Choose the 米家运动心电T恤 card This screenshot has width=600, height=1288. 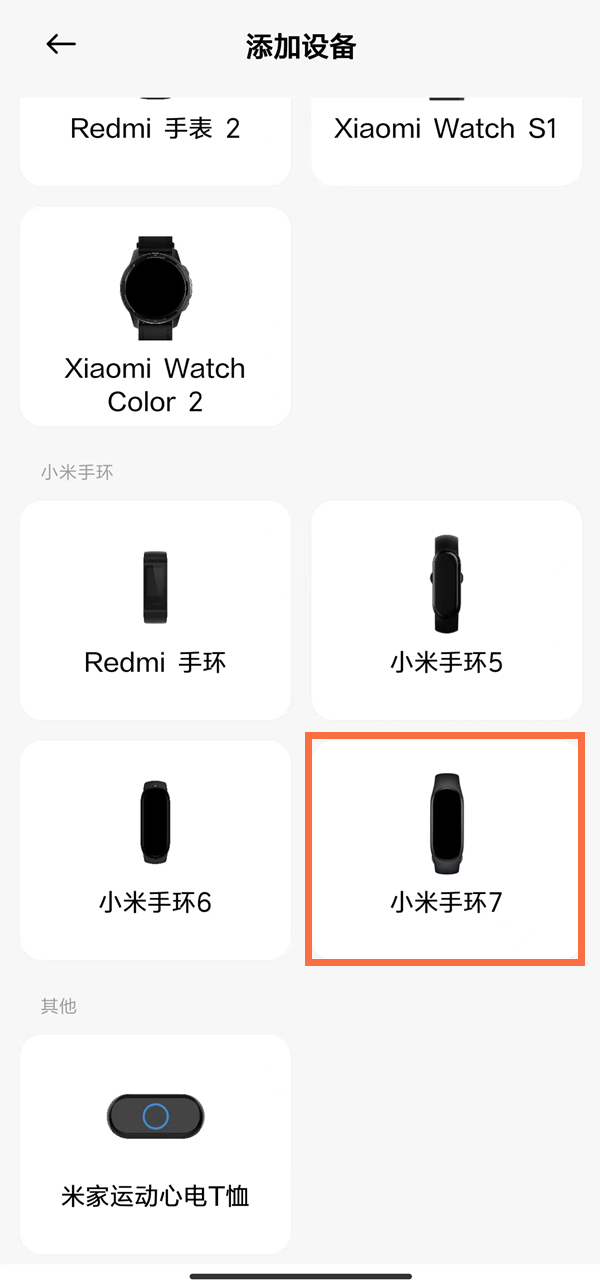click(x=155, y=1144)
